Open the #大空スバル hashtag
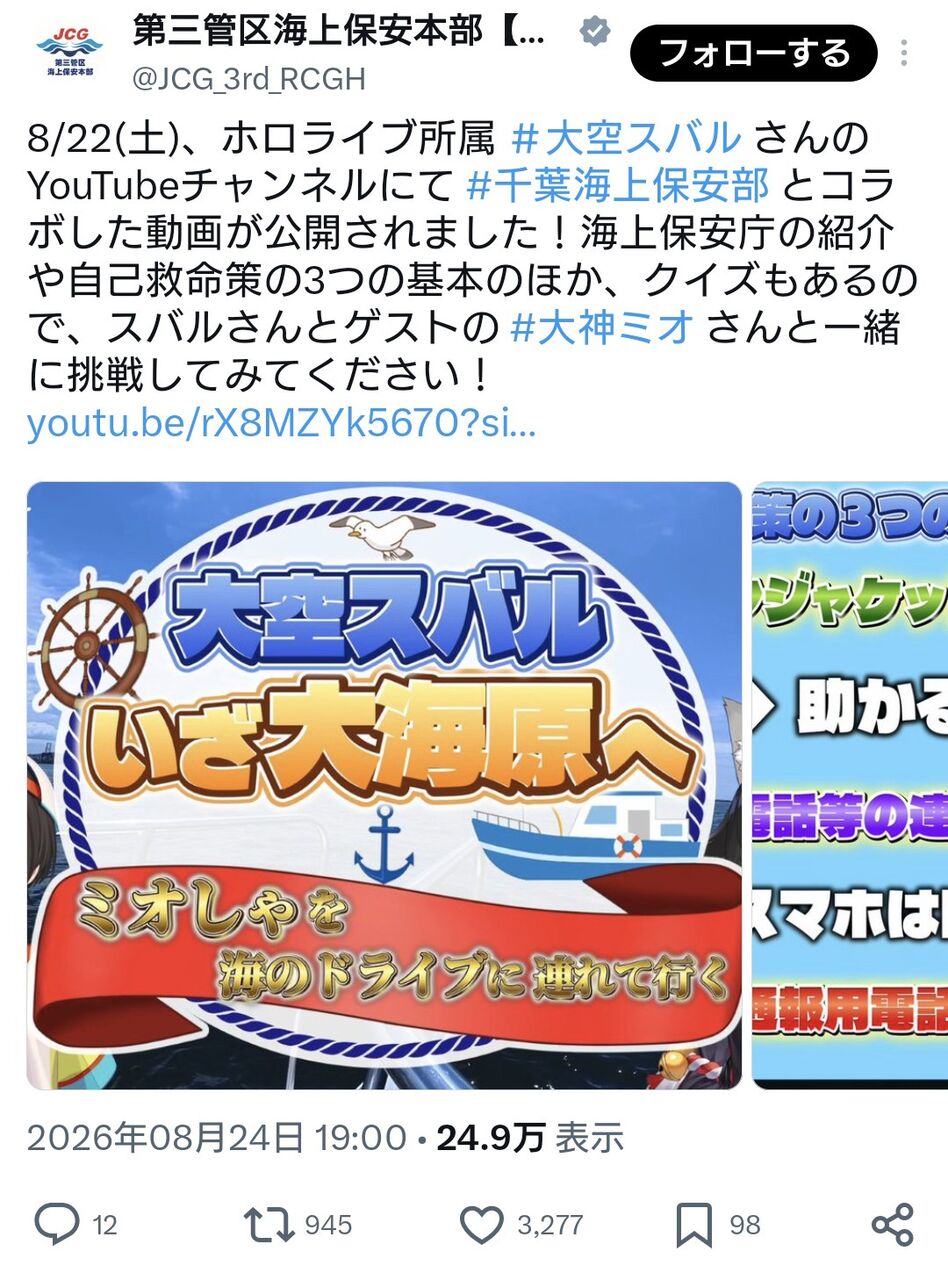Image resolution: width=948 pixels, height=1280 pixels. coord(627,139)
